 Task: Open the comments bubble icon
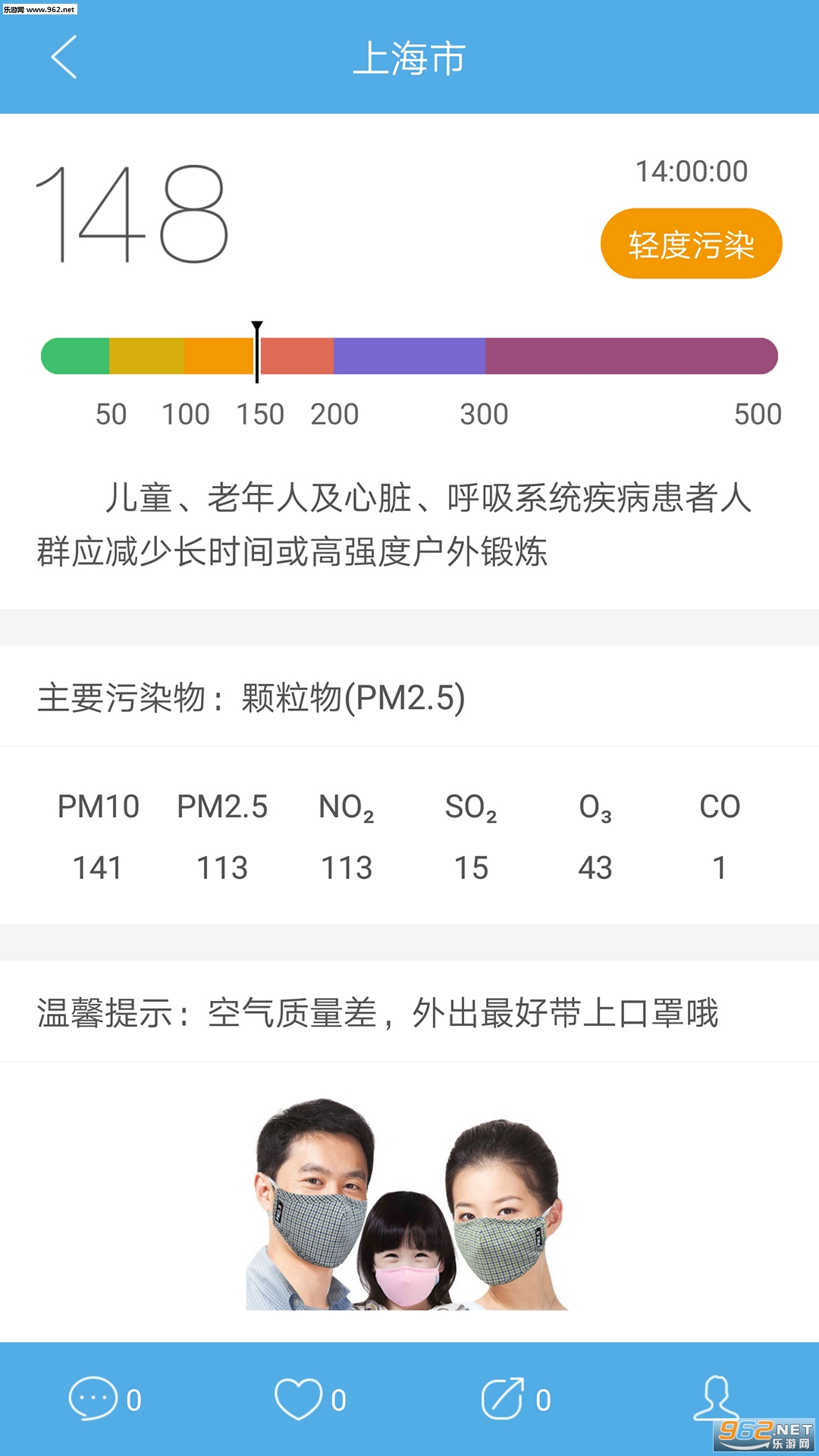(93, 1398)
